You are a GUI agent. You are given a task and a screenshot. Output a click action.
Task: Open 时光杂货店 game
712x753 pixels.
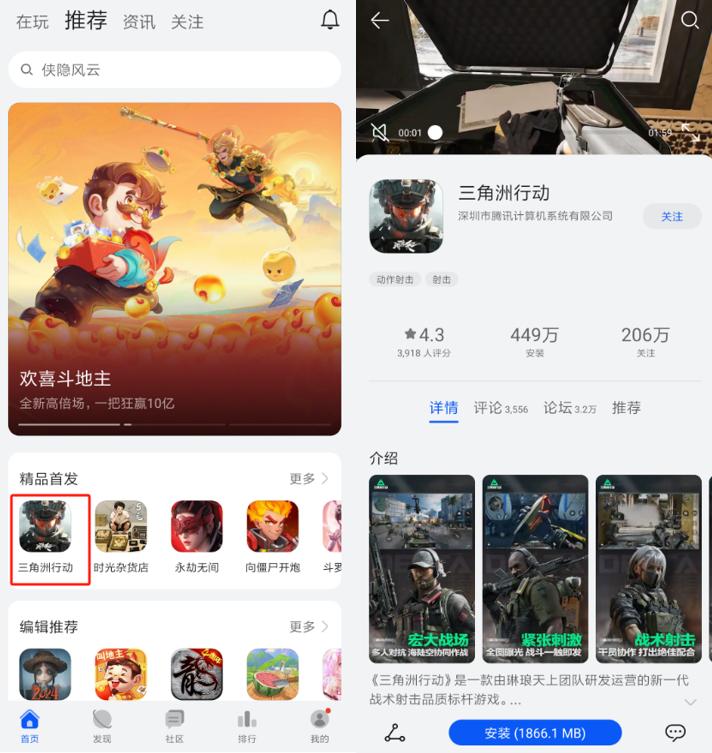pyautogui.click(x=120, y=527)
